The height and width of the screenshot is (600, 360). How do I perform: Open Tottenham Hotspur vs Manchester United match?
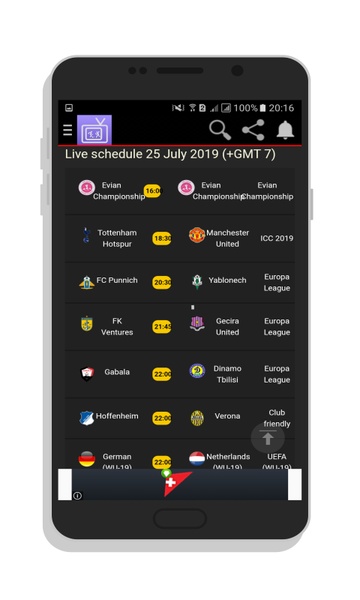coord(179,238)
